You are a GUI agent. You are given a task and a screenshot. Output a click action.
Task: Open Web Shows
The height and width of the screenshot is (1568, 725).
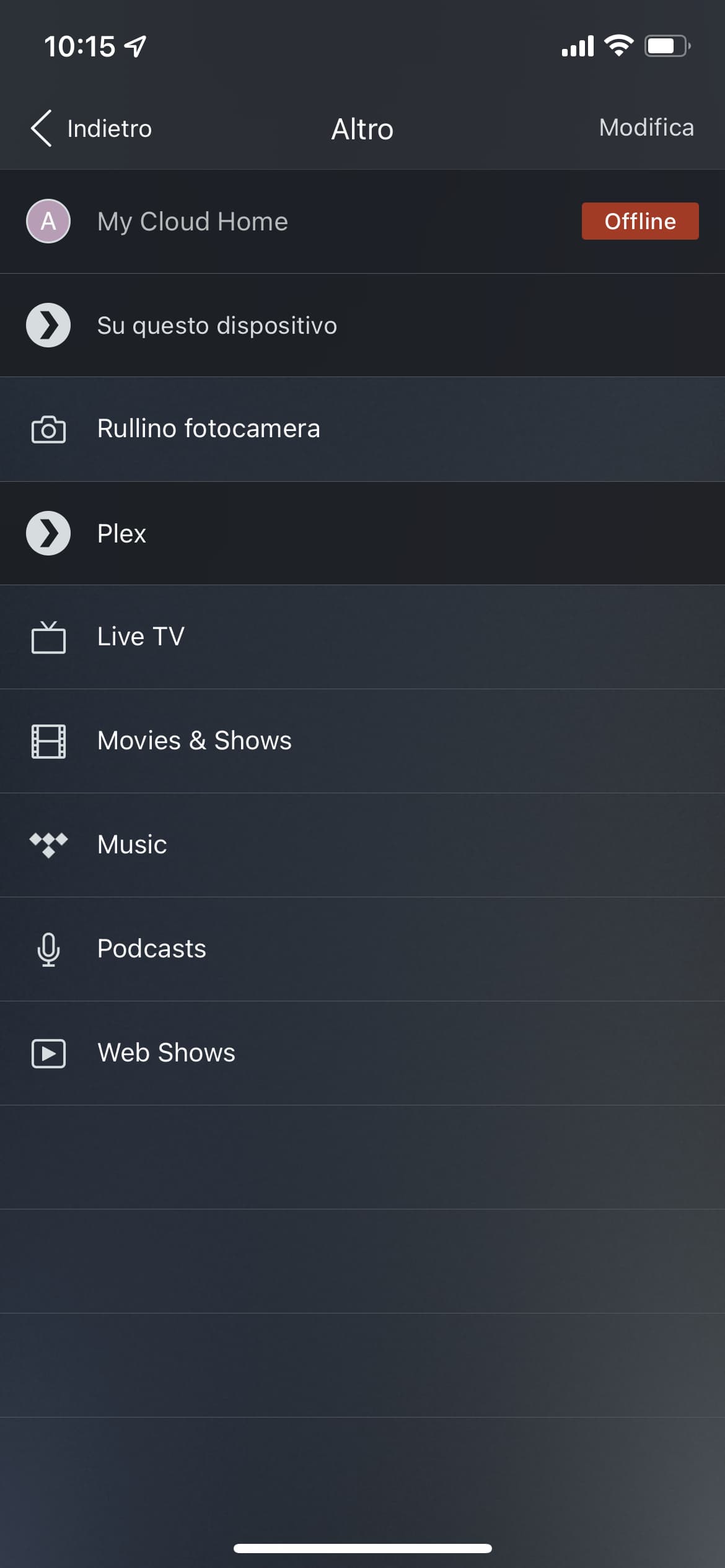pos(362,1053)
